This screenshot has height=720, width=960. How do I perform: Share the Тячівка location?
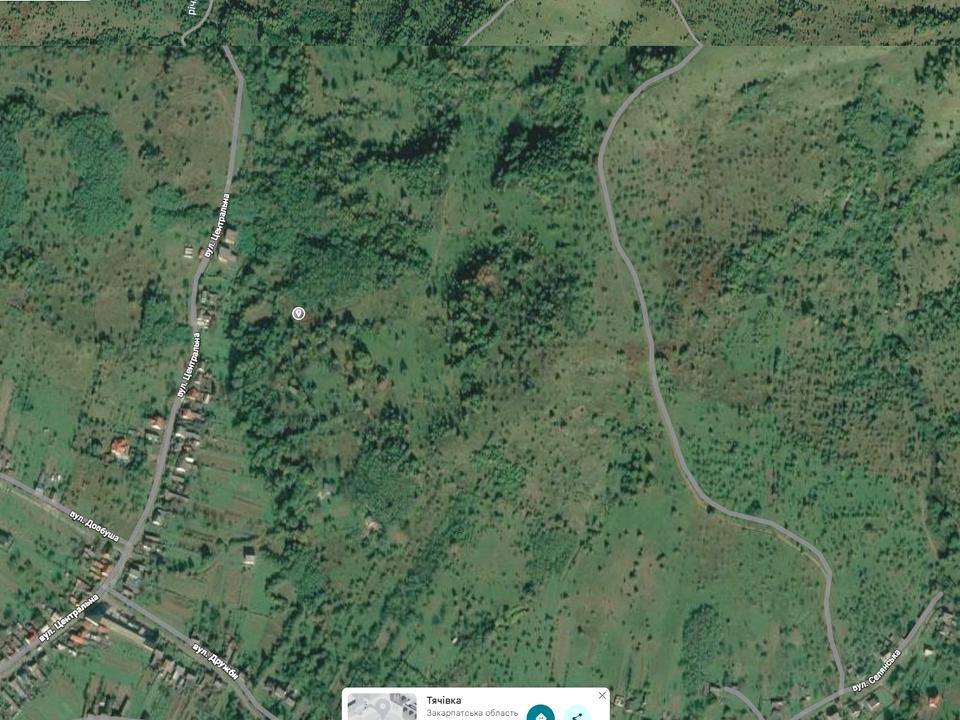tap(578, 714)
